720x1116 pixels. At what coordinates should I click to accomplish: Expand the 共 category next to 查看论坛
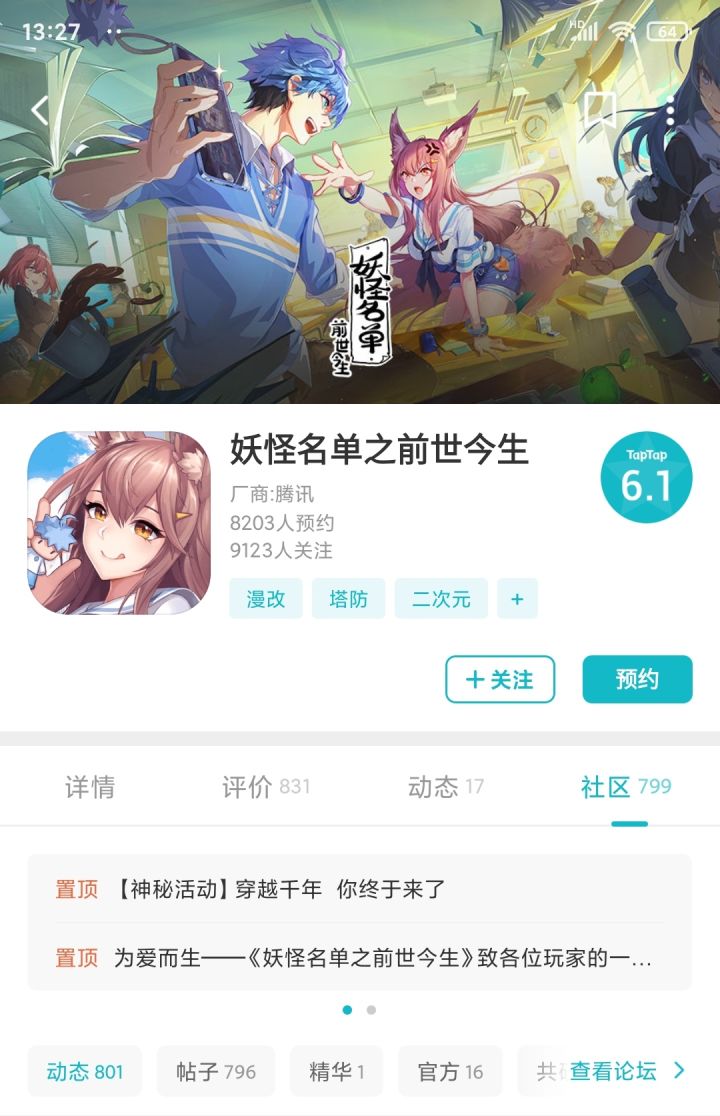click(547, 1072)
